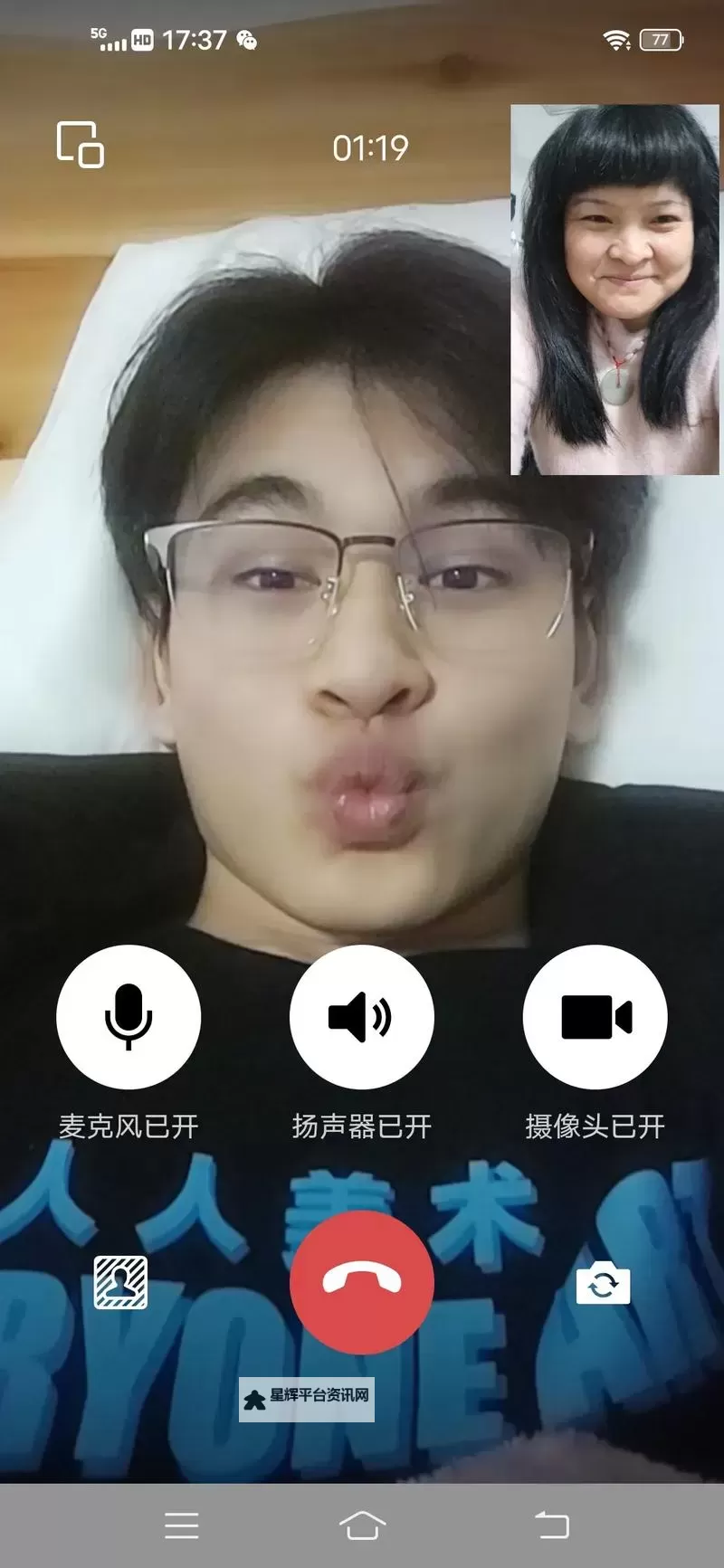
Task: Turn off the speaker
Action: (x=361, y=1017)
